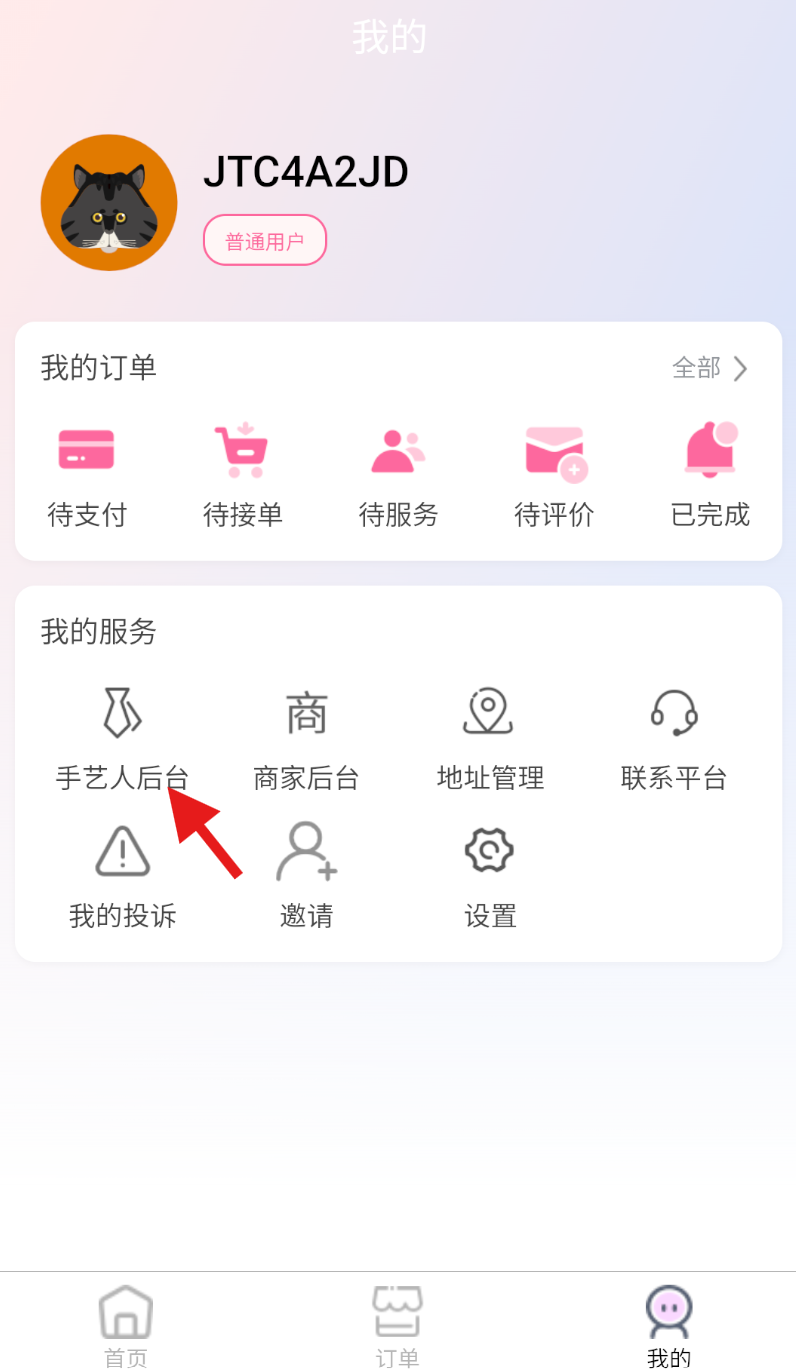796x1372 pixels.
Task: Switch to the 首页 home tab
Action: (126, 1324)
